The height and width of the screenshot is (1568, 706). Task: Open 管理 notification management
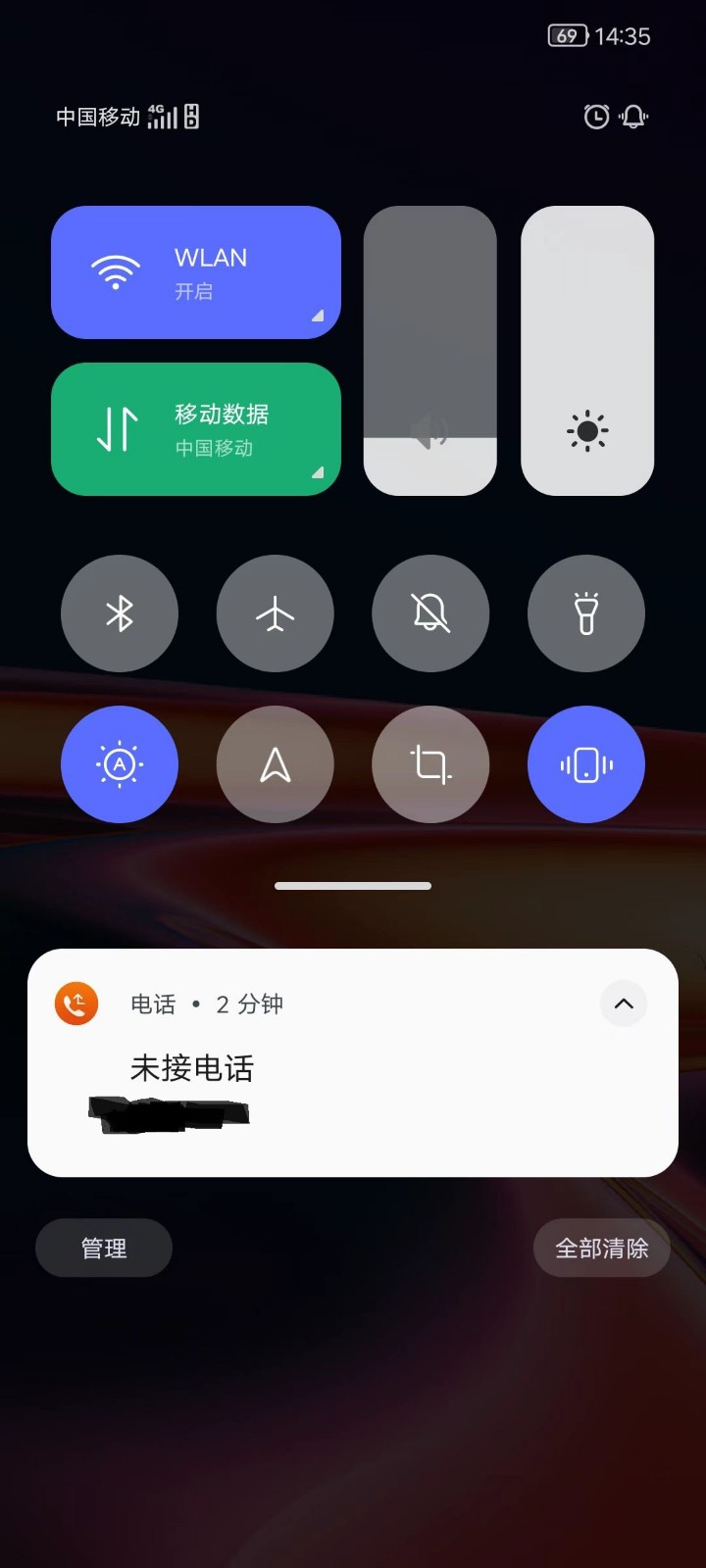tap(104, 1248)
